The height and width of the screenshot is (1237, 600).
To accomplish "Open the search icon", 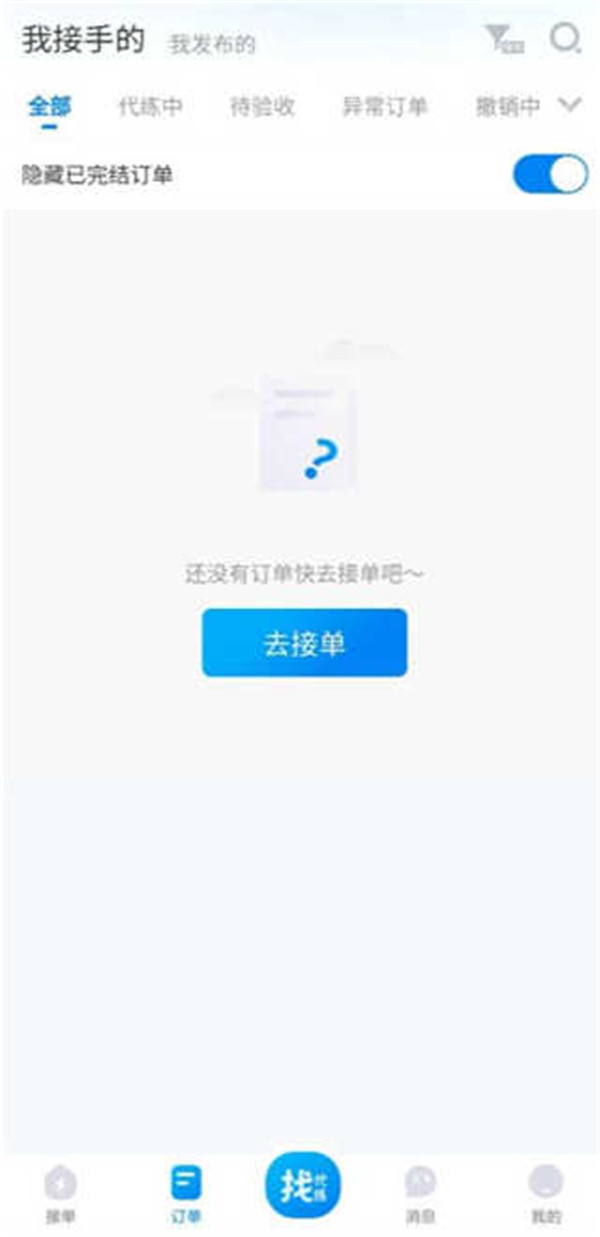I will click(x=565, y=40).
